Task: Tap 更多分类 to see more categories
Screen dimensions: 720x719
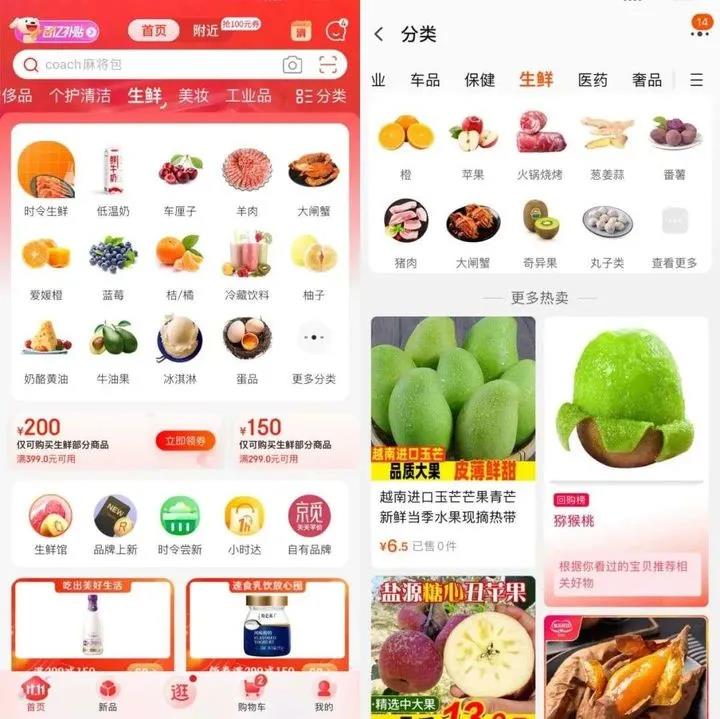Action: pos(314,348)
